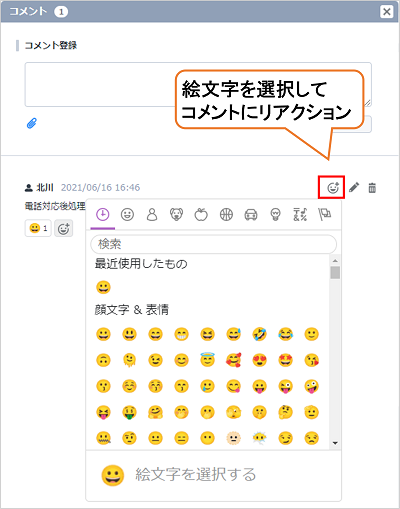
Task: Switch to the smileys emoji category tab
Action: (x=127, y=214)
